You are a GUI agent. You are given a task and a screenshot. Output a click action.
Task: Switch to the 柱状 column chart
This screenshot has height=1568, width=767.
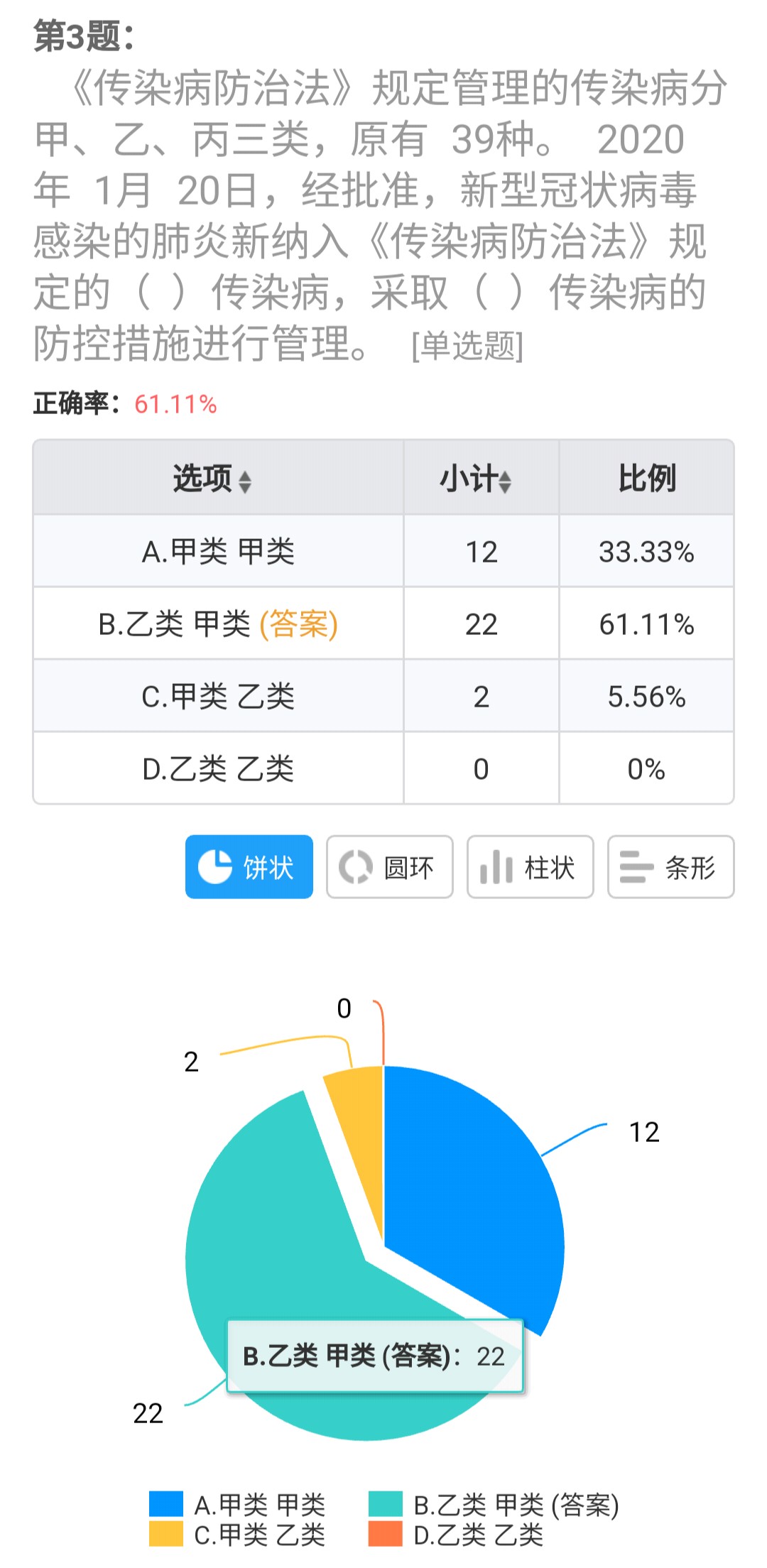point(531,866)
